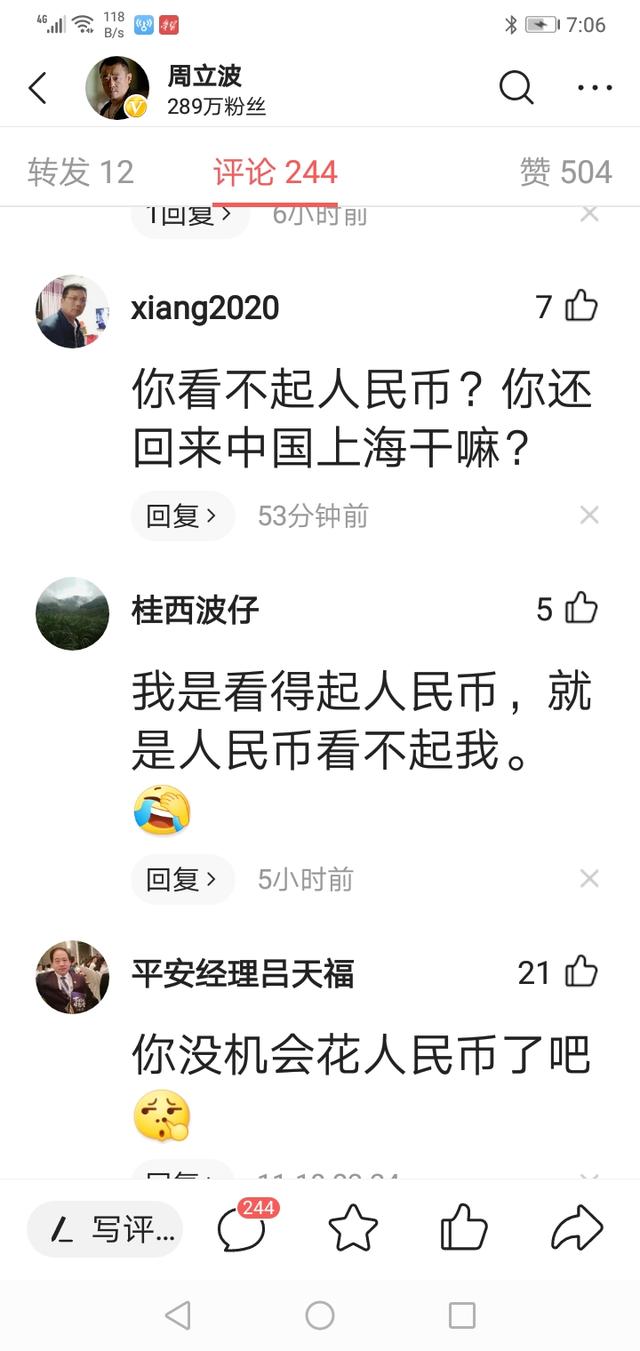640x1351 pixels.
Task: Like 平安经理吕天福's comment
Action: [x=581, y=972]
